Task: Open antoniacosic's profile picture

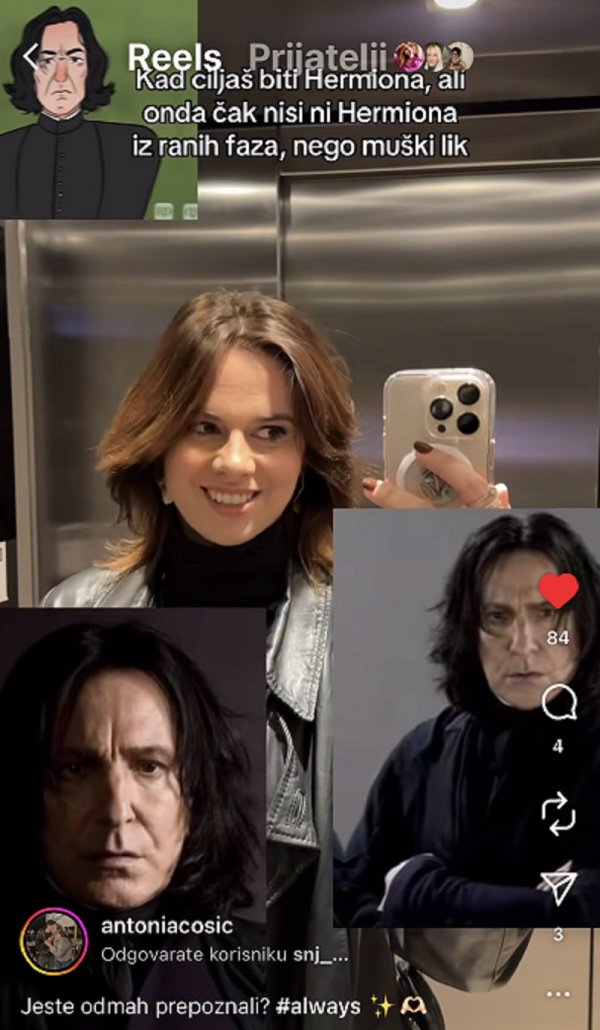Action: tap(53, 941)
